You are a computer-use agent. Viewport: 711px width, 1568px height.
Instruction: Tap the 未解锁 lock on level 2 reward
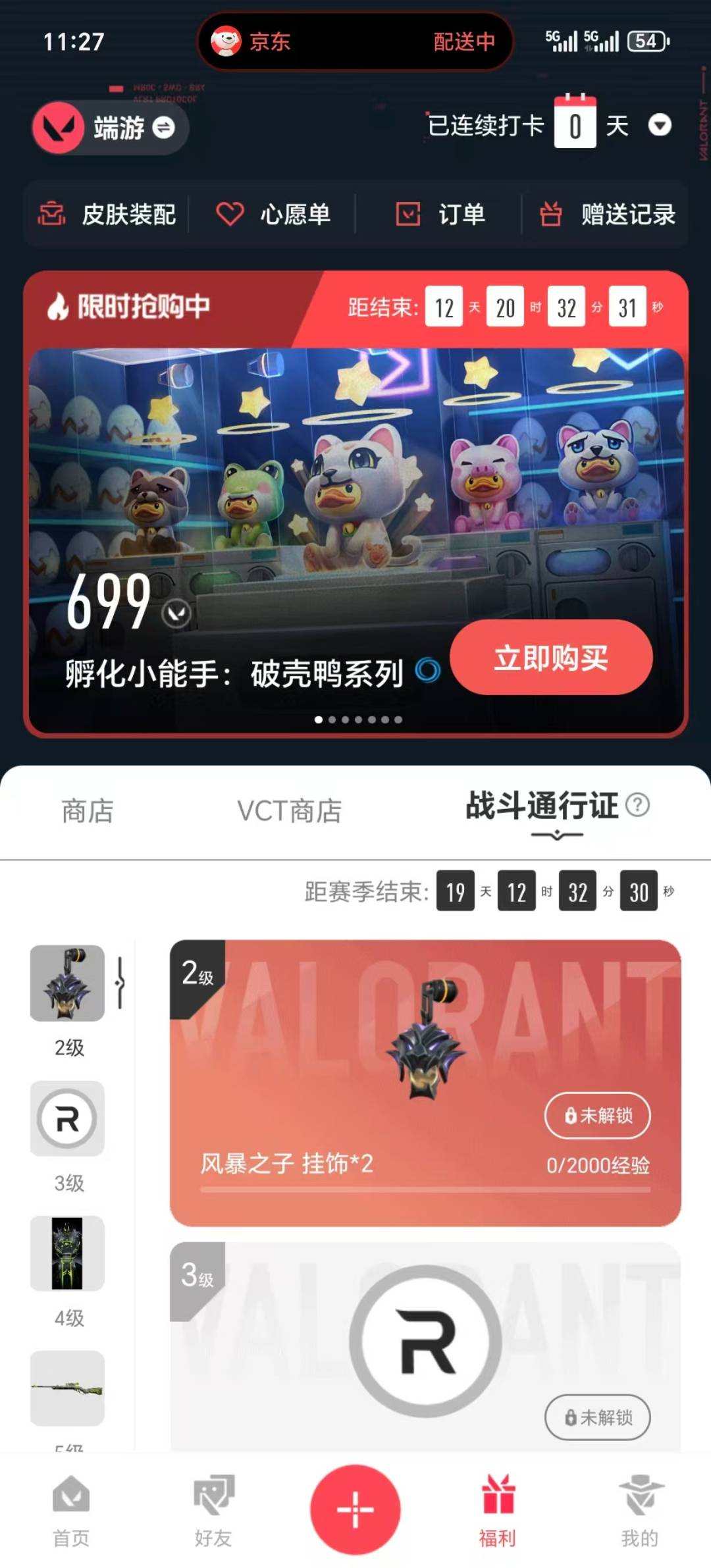[596, 1116]
